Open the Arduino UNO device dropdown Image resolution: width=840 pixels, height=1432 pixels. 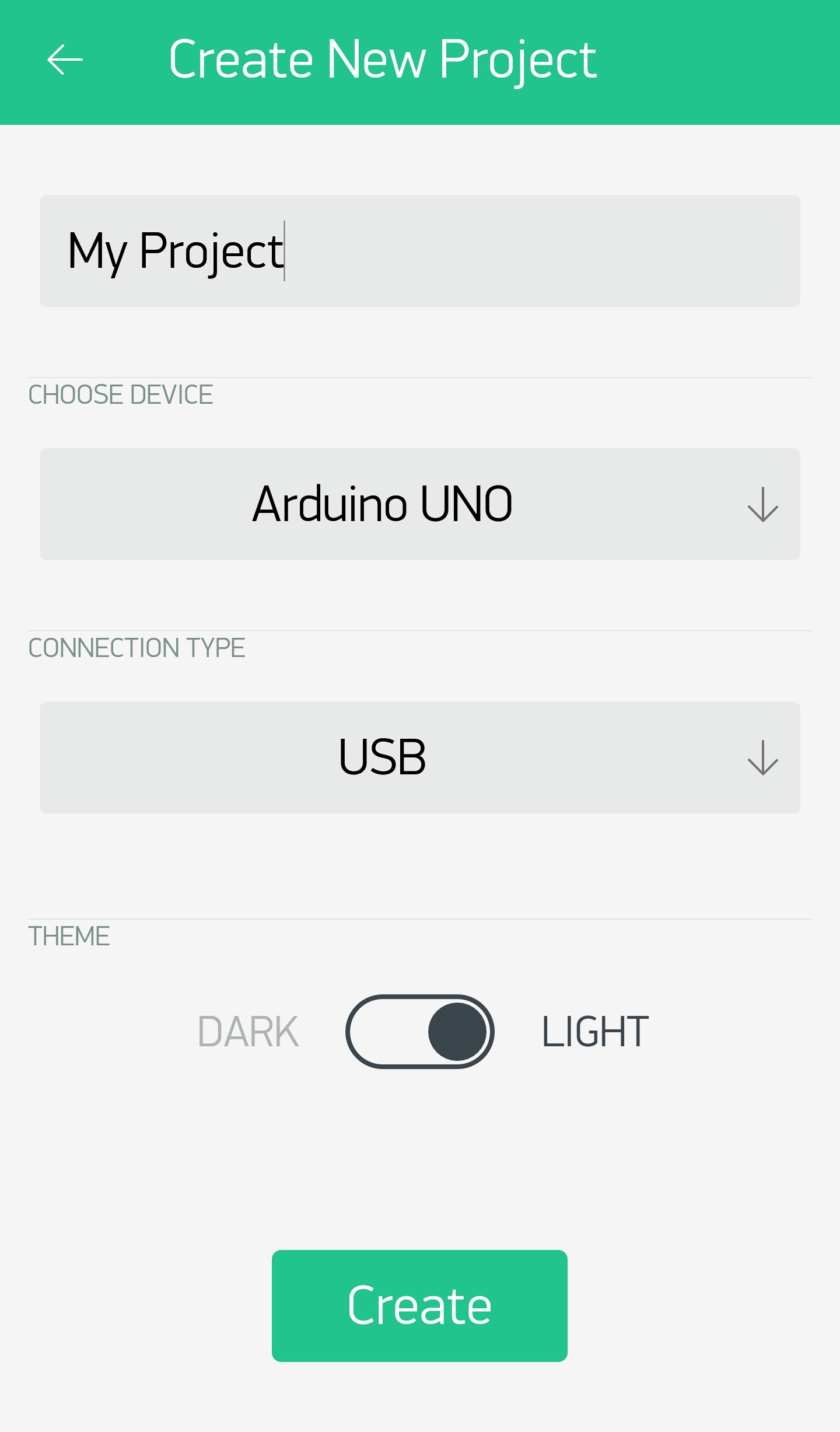pos(420,504)
